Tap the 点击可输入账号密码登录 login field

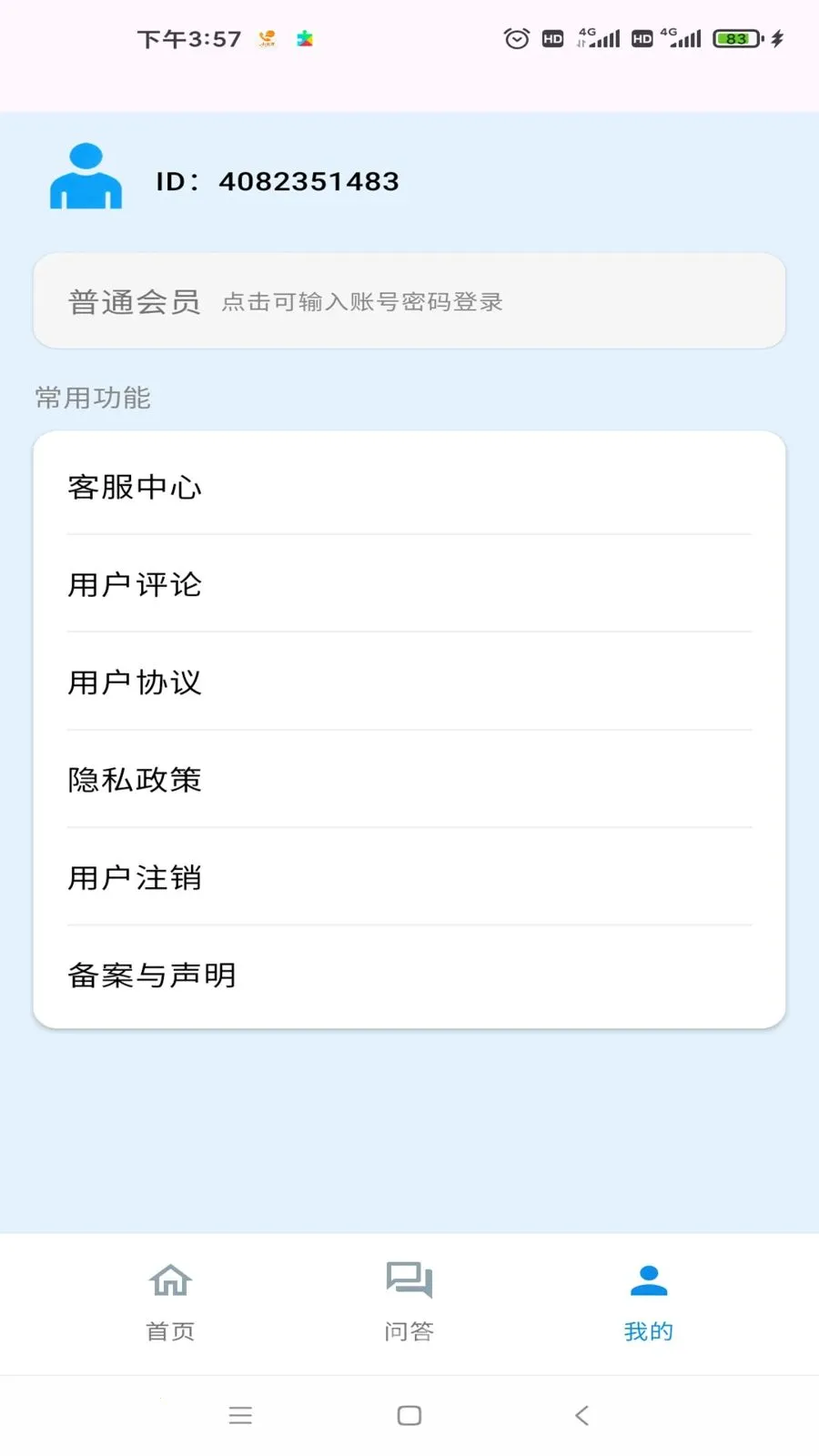[362, 301]
